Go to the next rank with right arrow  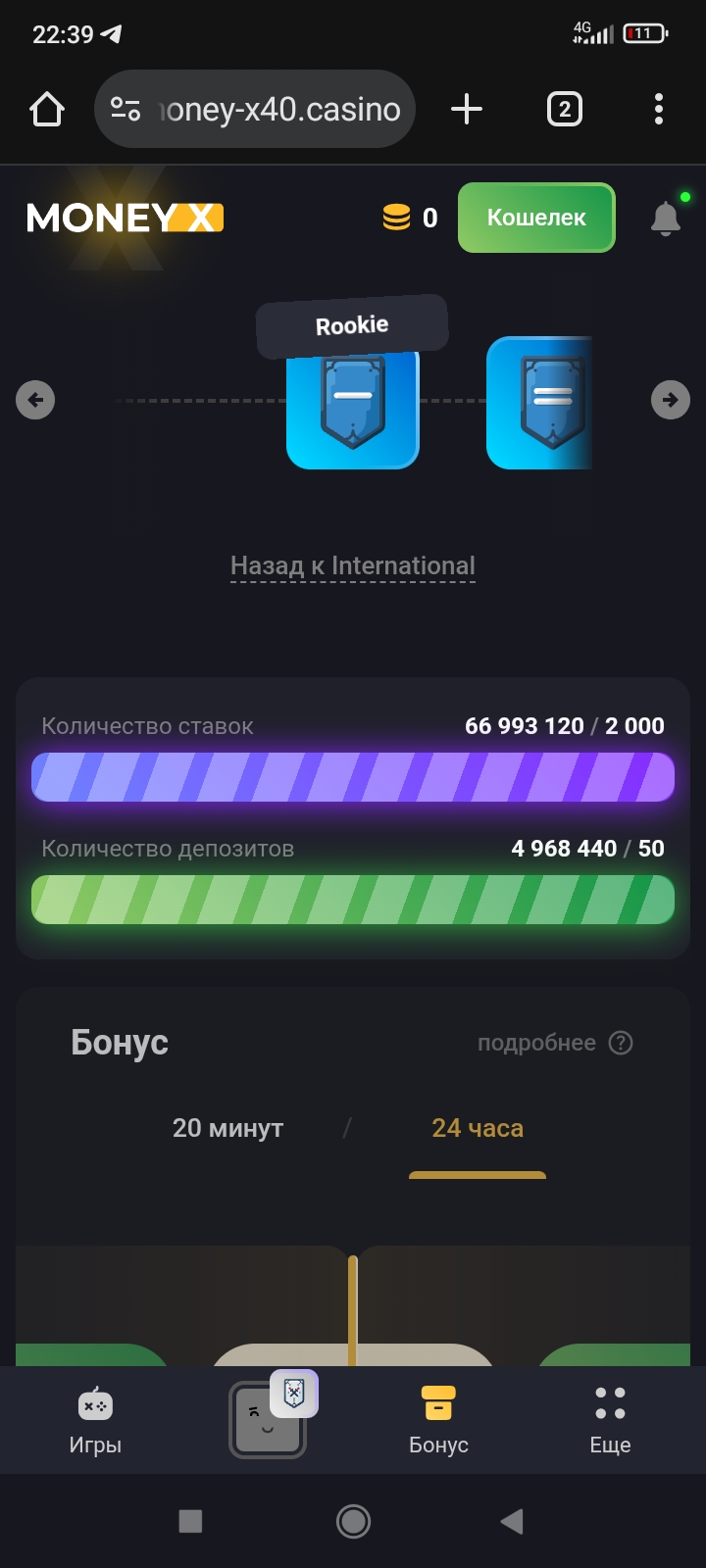[x=671, y=400]
